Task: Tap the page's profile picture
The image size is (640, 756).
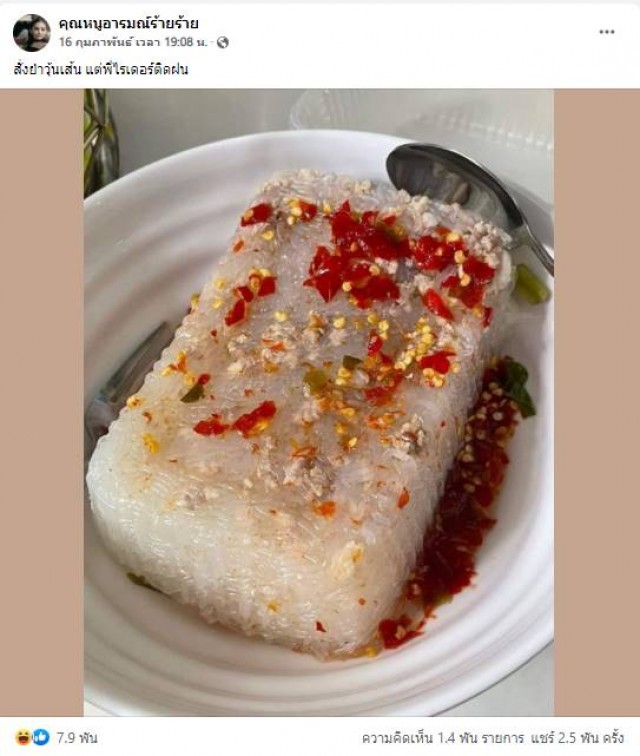Action: tap(31, 33)
